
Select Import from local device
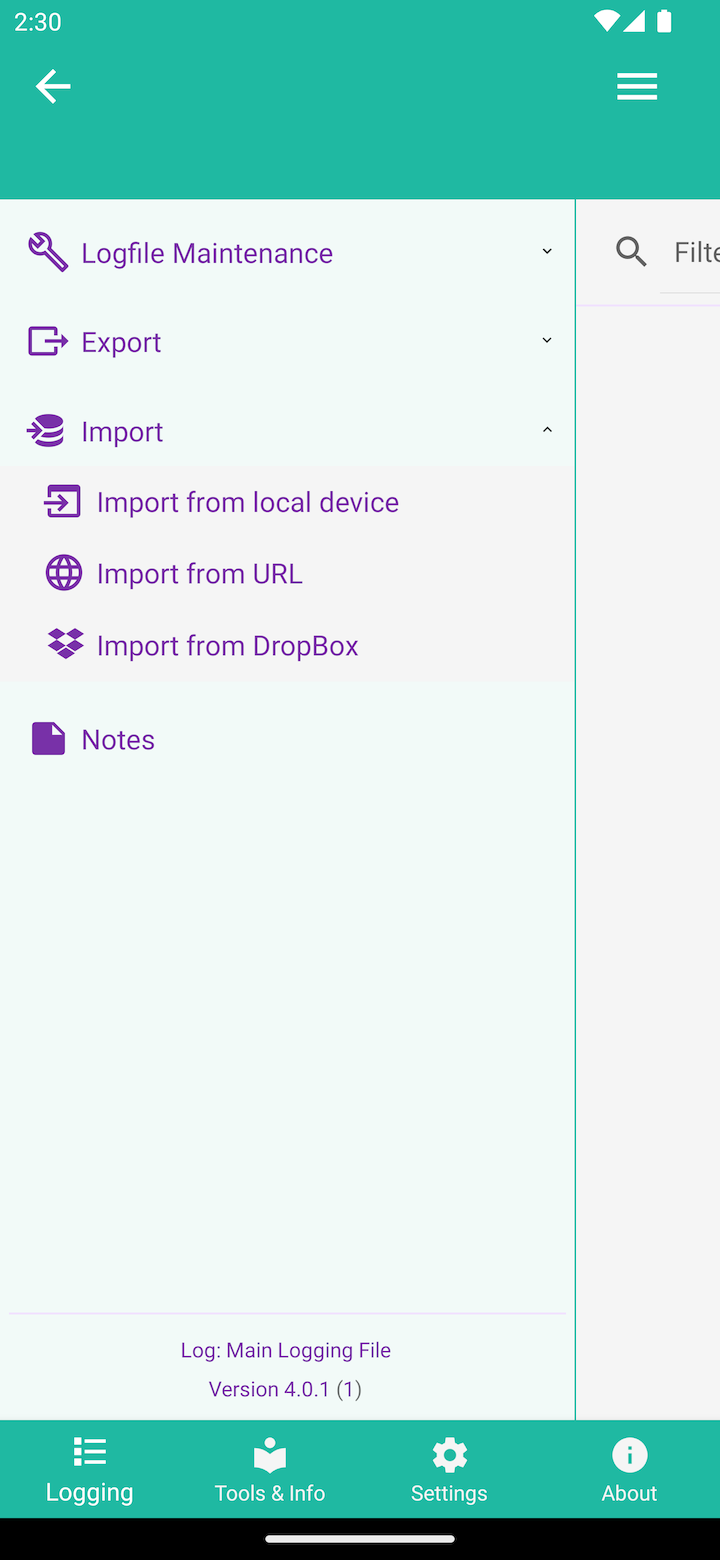(247, 502)
